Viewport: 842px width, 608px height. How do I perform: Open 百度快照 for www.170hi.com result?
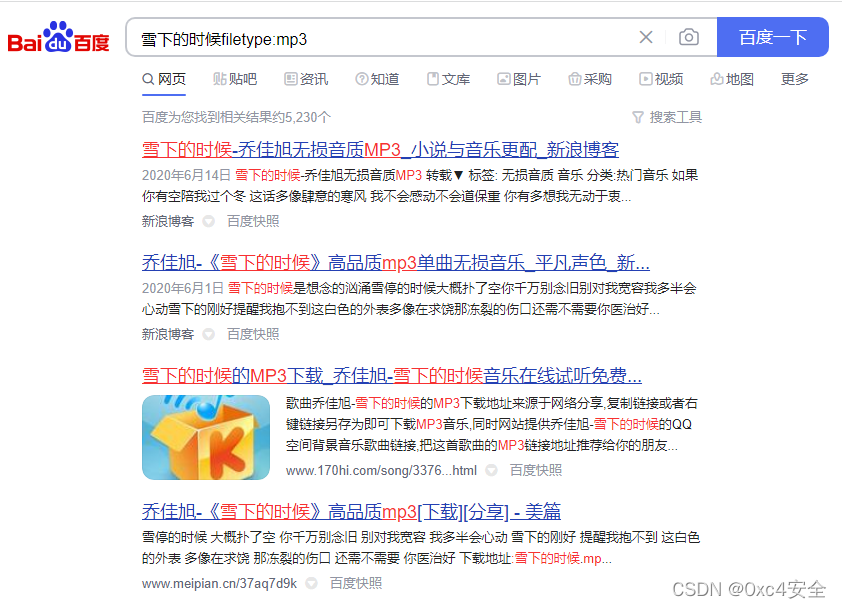click(535, 470)
